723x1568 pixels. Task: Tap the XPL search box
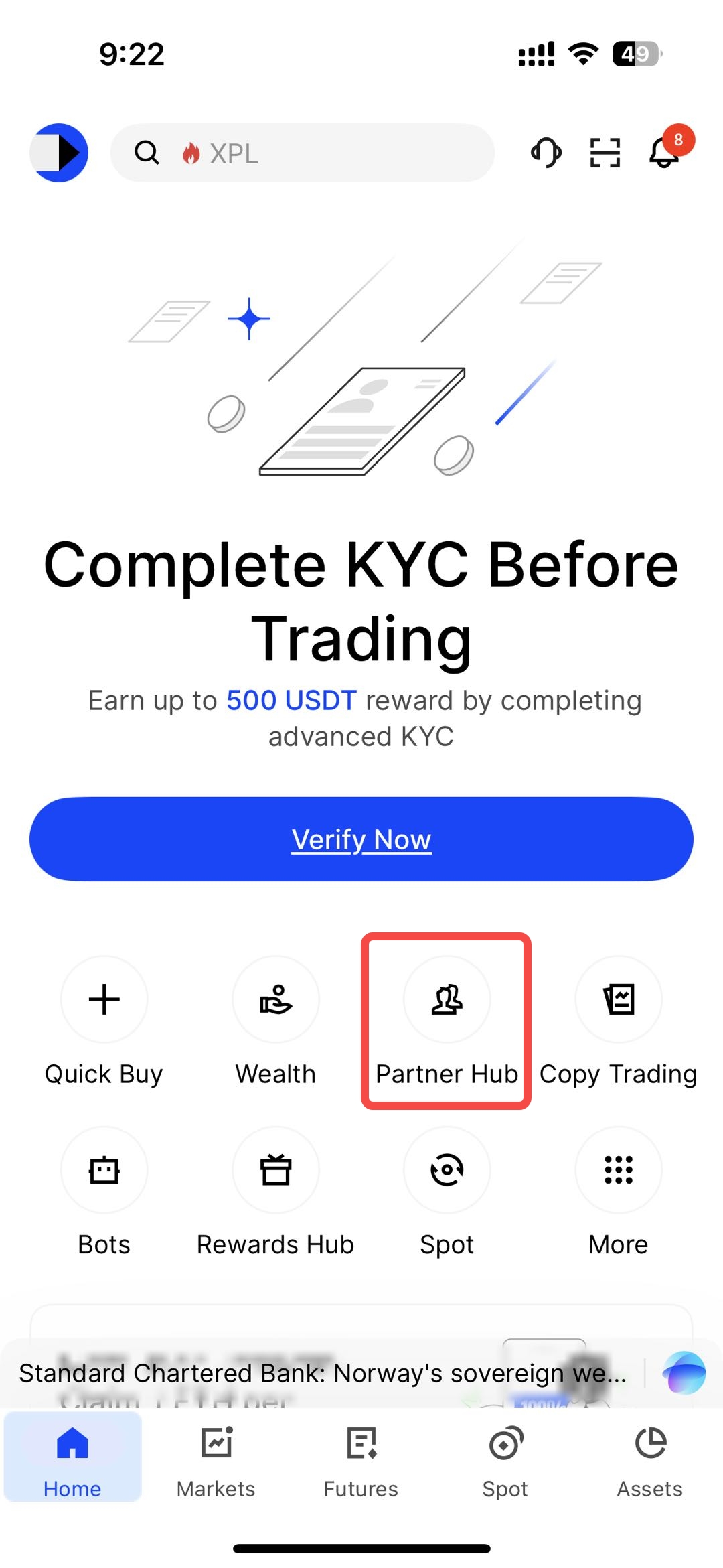(303, 153)
